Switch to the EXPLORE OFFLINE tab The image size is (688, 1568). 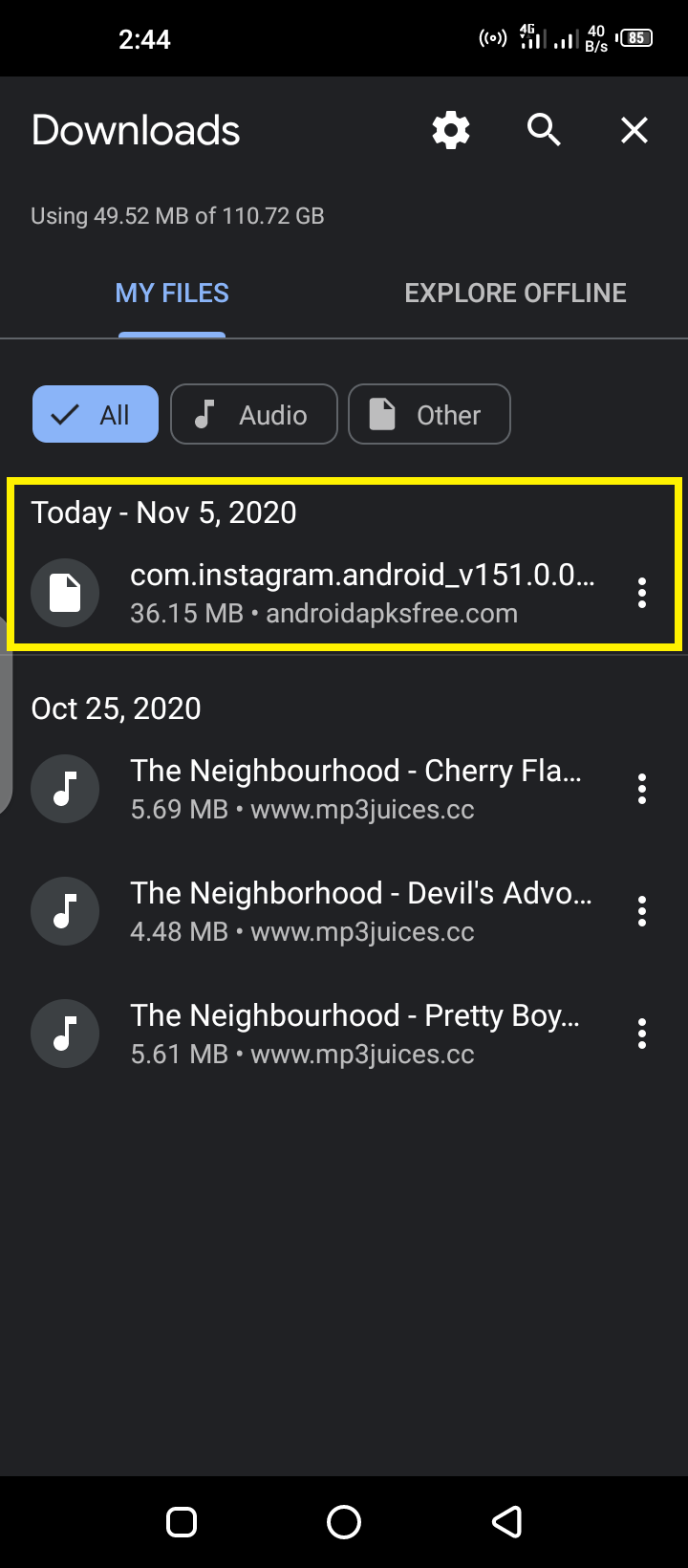click(515, 293)
